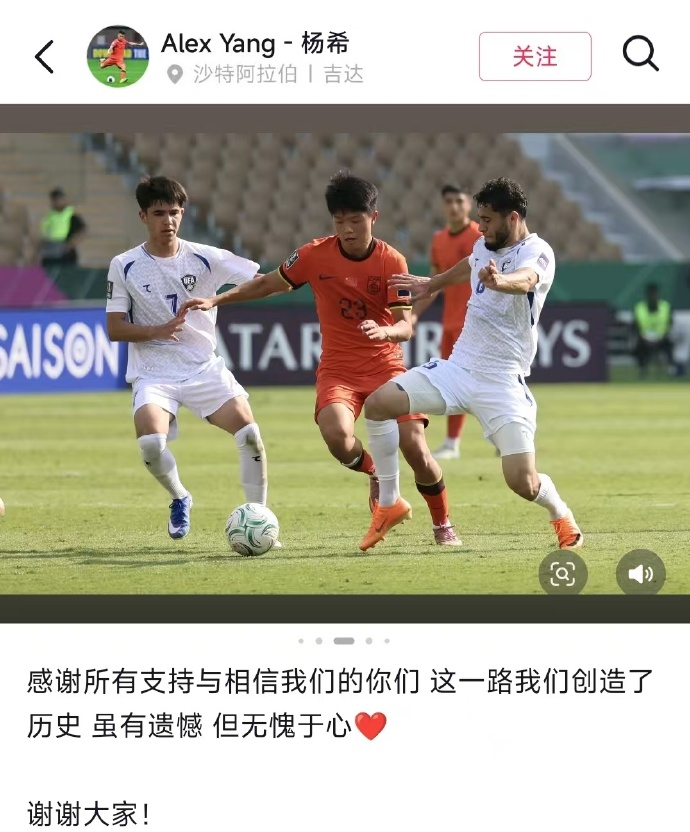Tap the 关注 follow button
Screen dimensions: 690x832
coord(535,57)
